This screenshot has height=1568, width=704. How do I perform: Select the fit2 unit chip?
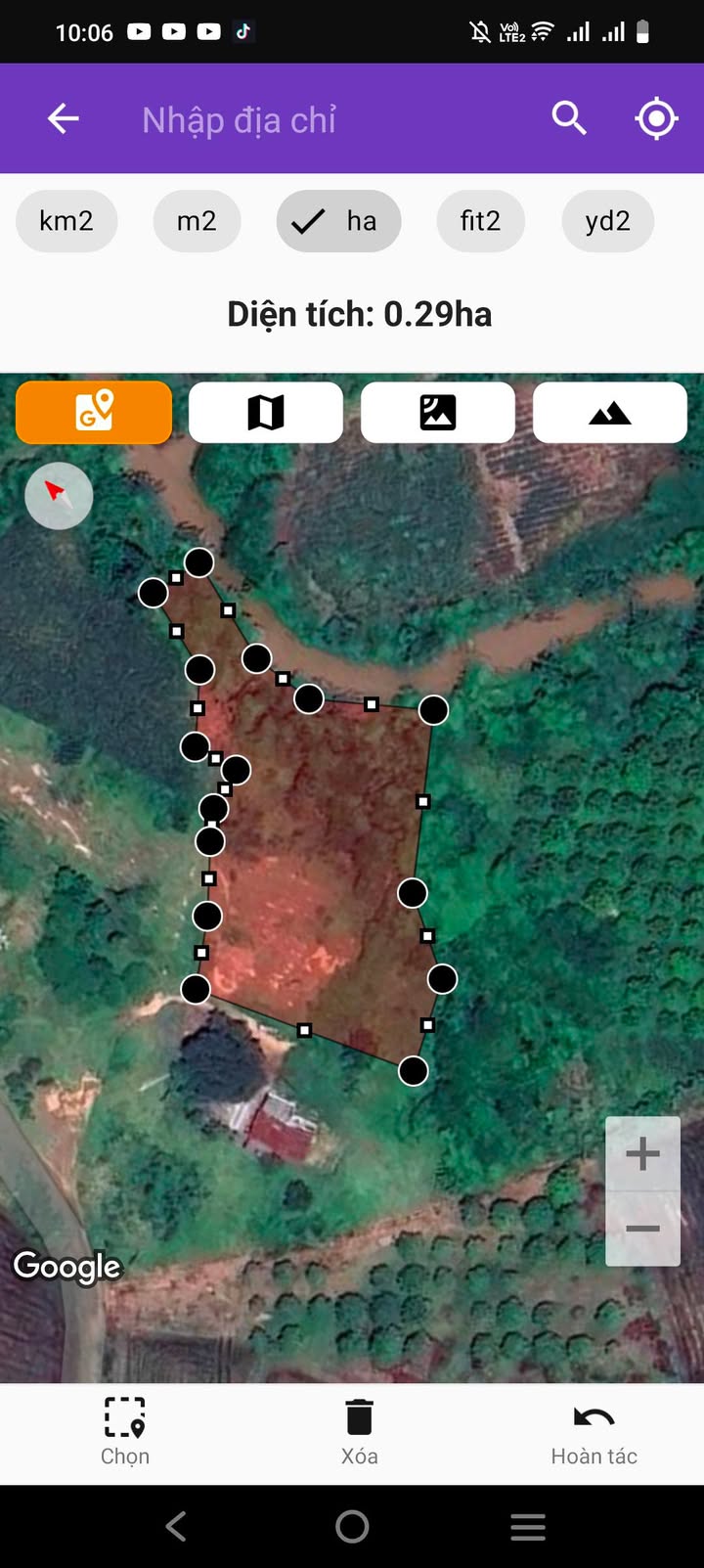click(480, 221)
